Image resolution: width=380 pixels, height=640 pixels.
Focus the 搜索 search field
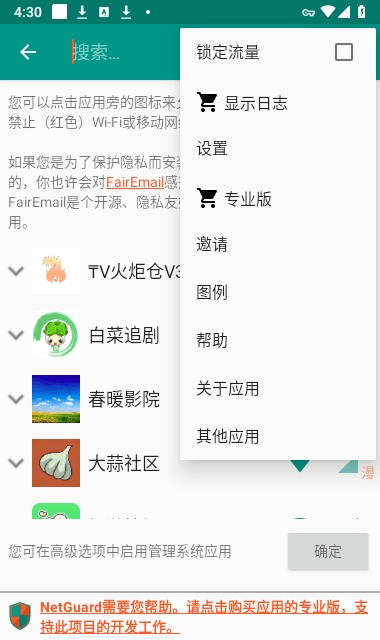[x=122, y=52]
